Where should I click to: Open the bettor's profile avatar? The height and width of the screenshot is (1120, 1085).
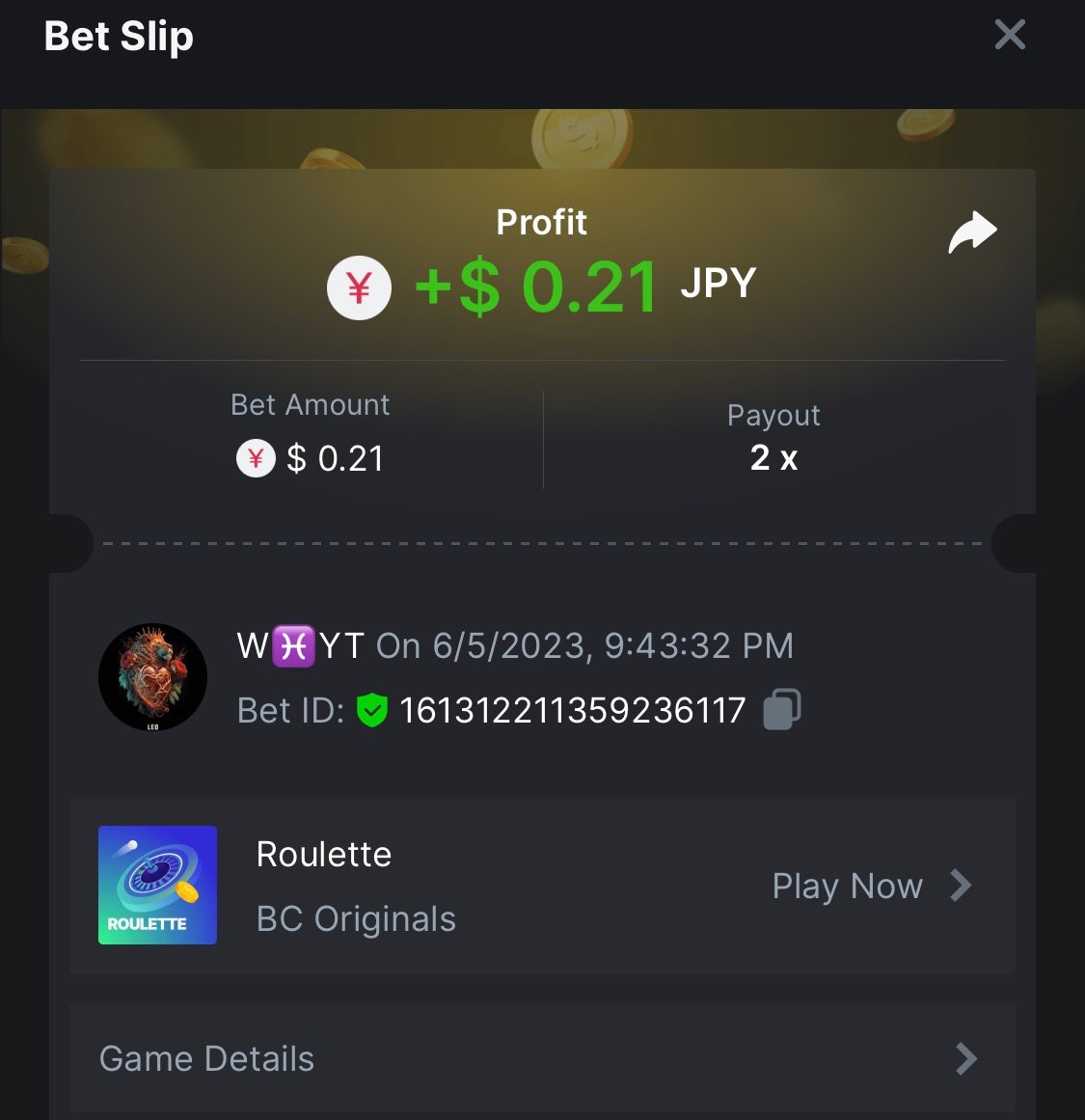pyautogui.click(x=152, y=677)
